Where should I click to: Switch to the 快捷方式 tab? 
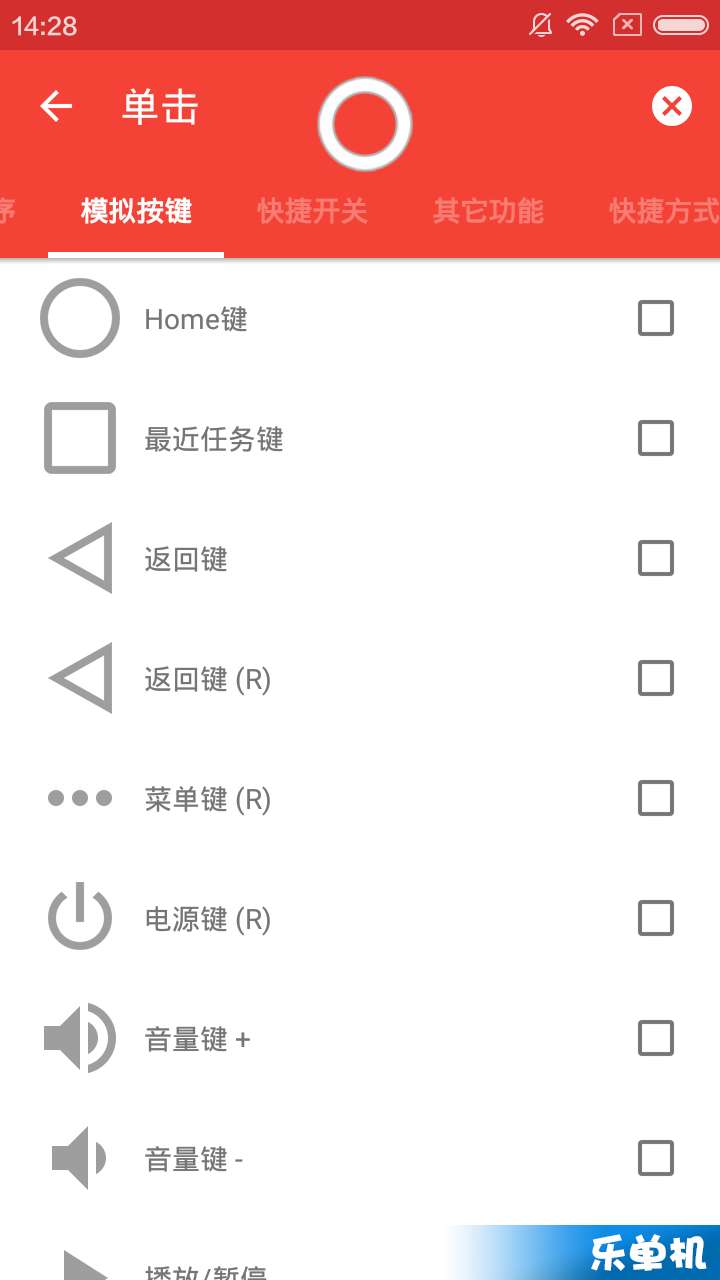(x=664, y=211)
